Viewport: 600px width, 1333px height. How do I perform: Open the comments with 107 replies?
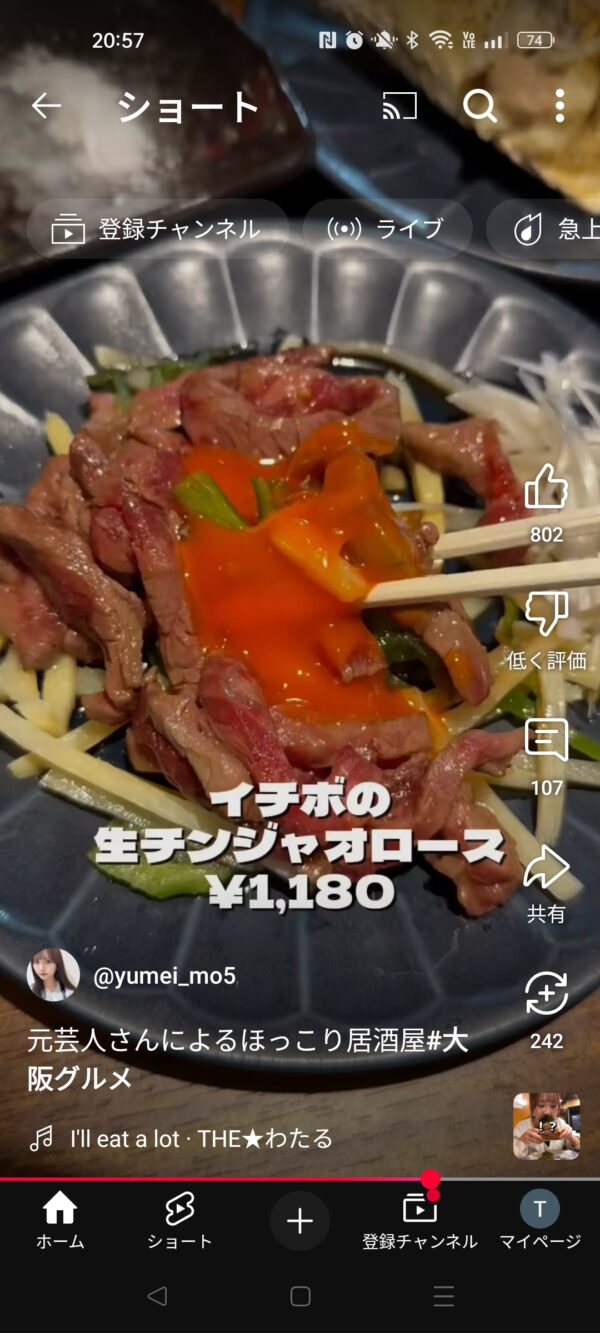point(546,743)
